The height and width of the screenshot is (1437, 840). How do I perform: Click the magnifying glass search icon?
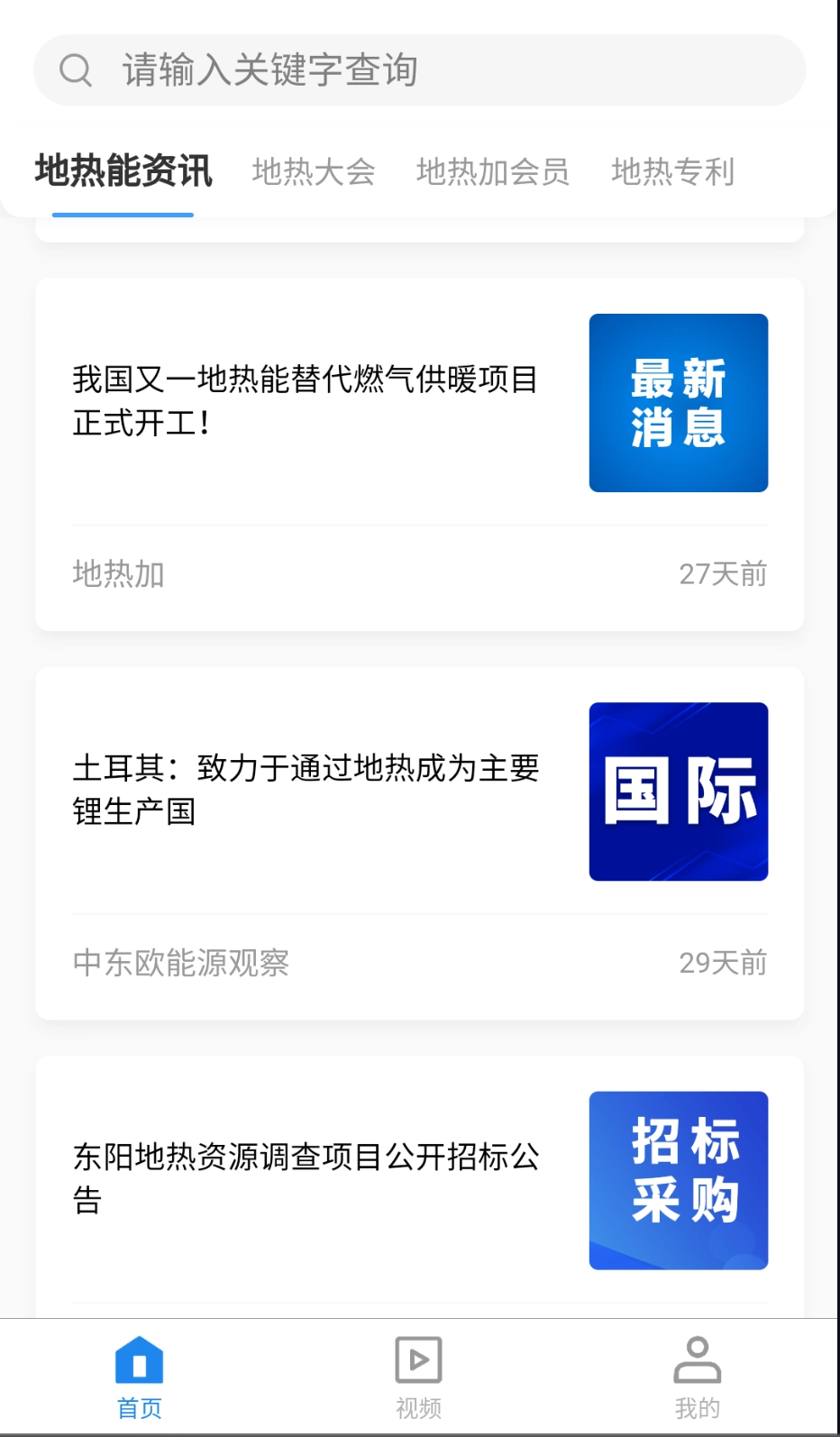point(76,69)
